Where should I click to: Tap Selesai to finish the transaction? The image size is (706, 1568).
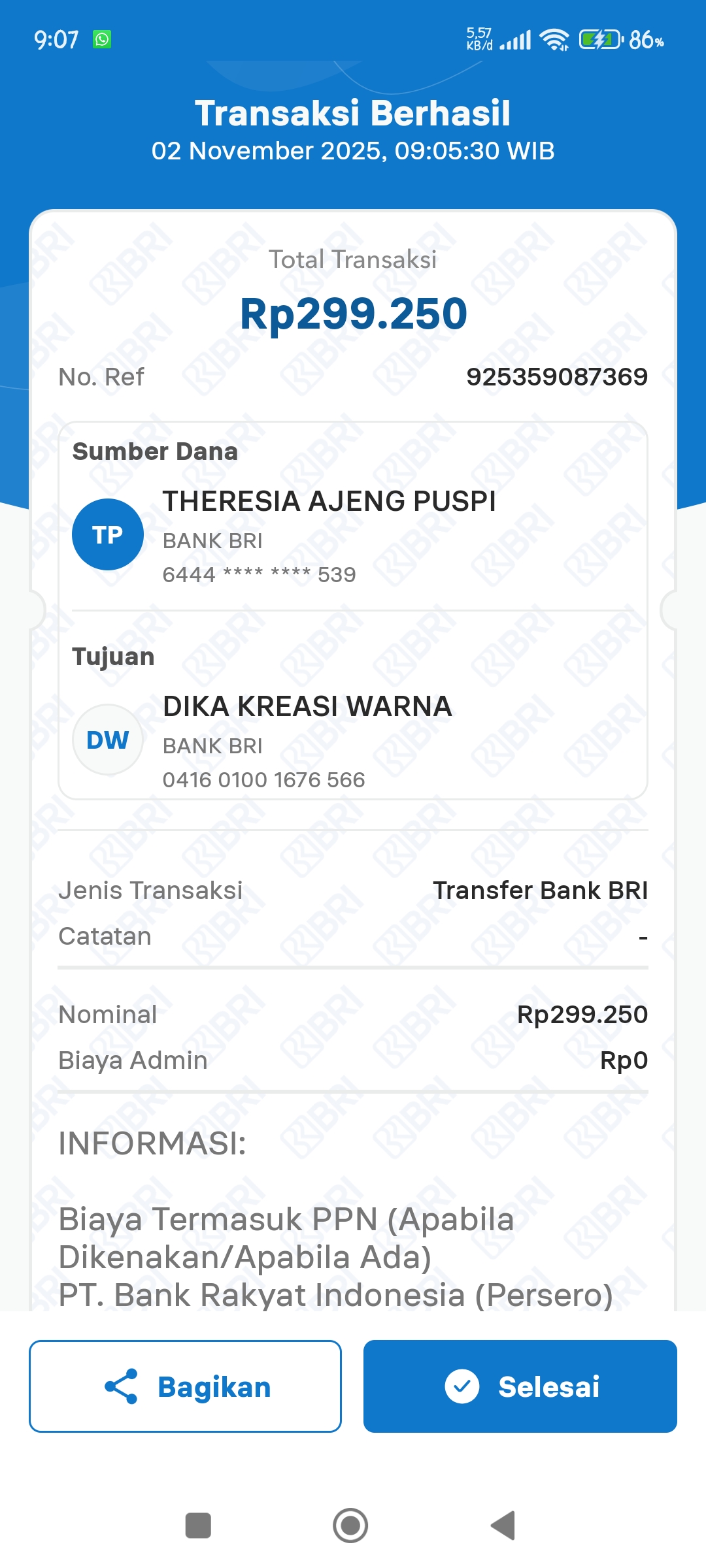(520, 1386)
